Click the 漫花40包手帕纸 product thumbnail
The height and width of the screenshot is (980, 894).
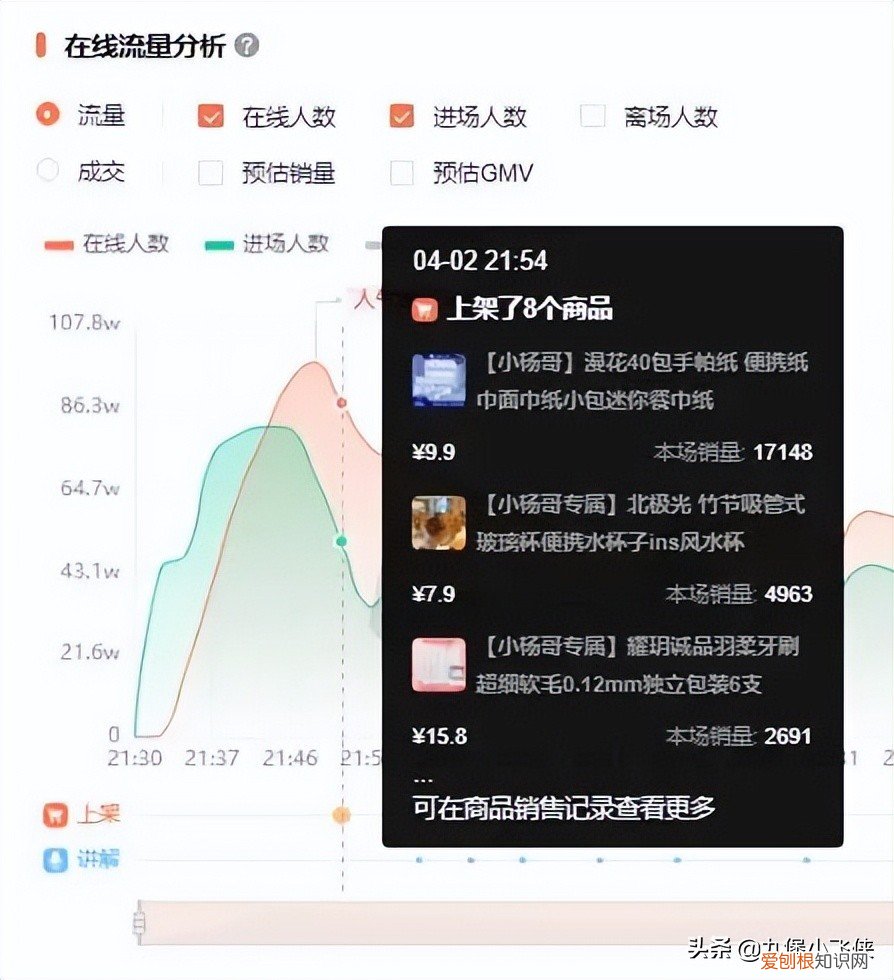(438, 377)
